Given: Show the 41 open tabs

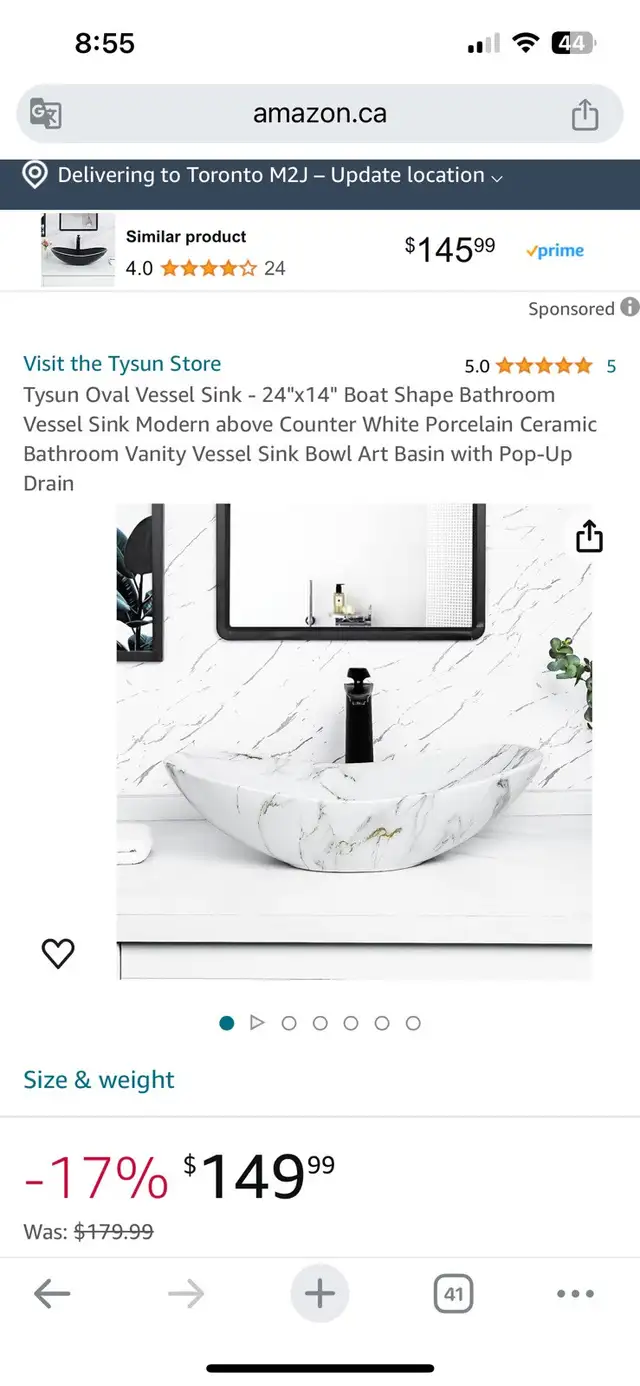Looking at the screenshot, I should pos(453,1294).
